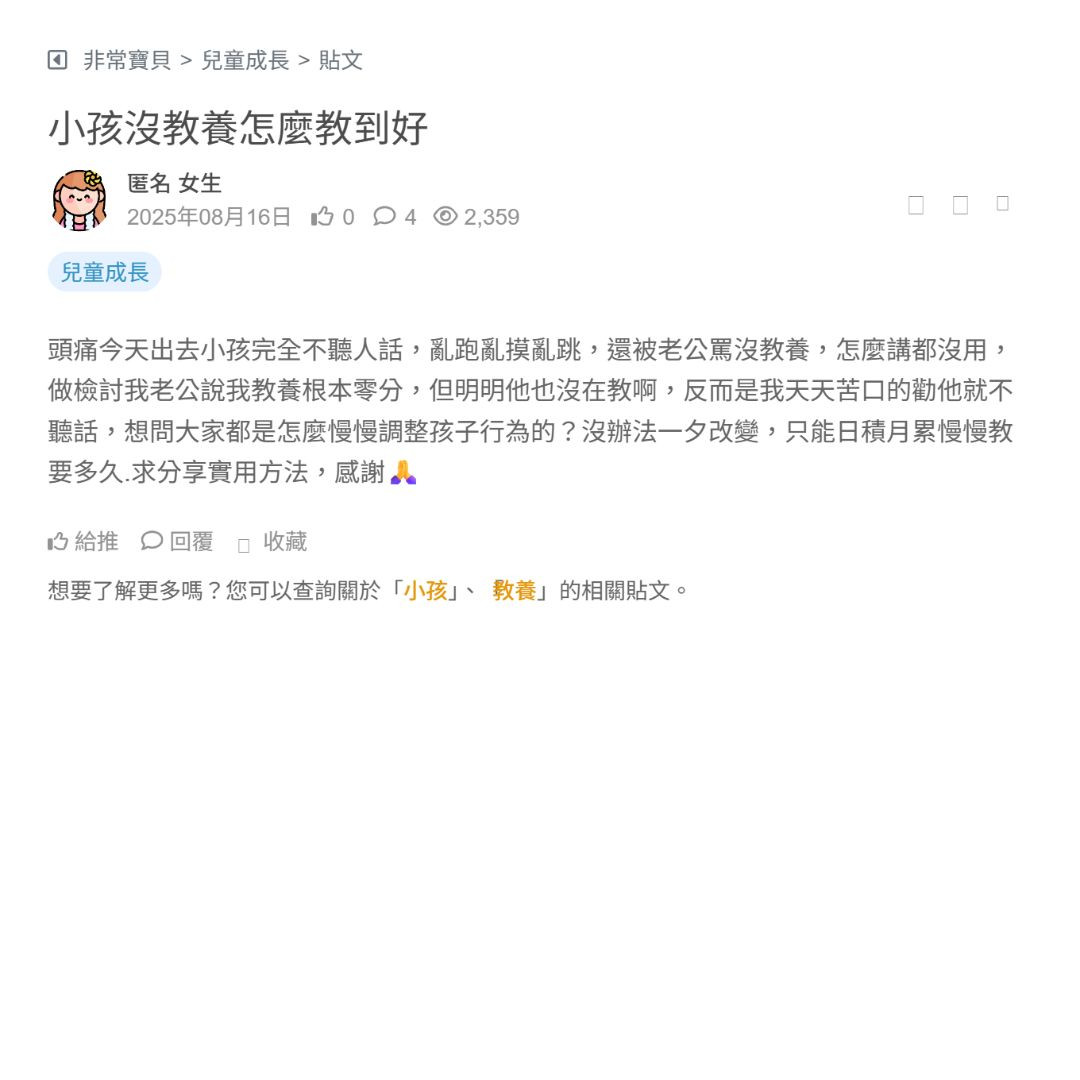
Task: Open related posts for 小孩
Action: click(425, 591)
